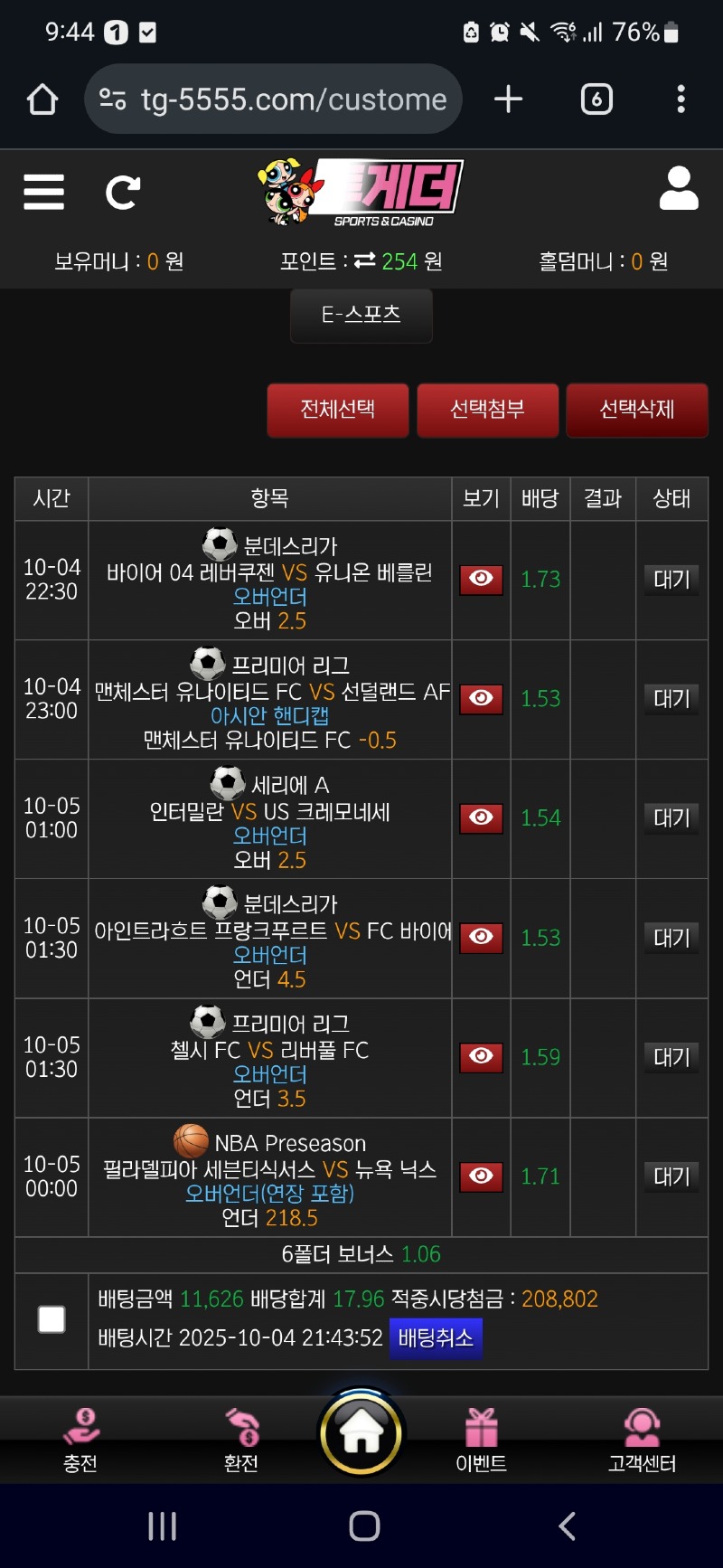
Task: Open the eye icon for the NBA Preseason game
Action: [481, 1176]
